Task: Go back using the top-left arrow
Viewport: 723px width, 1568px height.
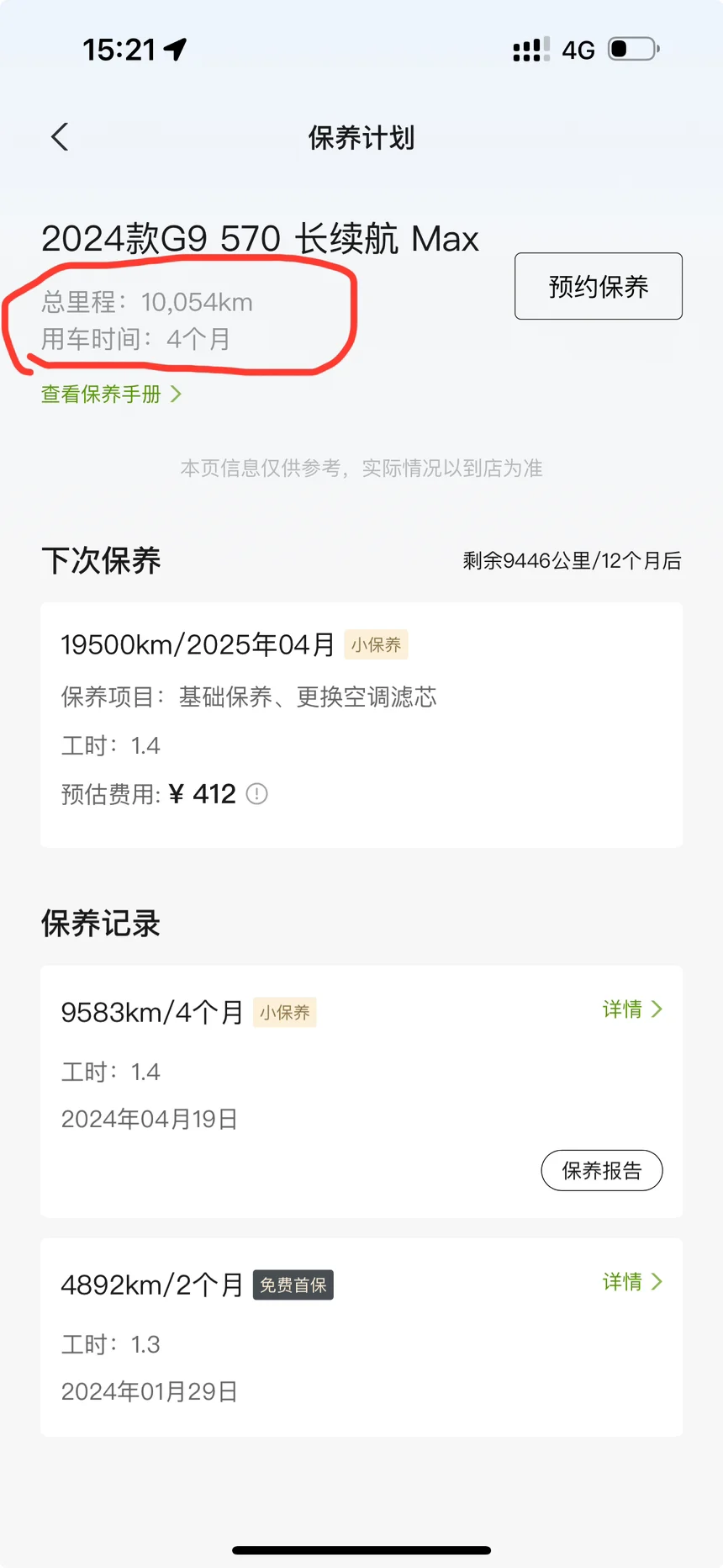Action: point(60,137)
